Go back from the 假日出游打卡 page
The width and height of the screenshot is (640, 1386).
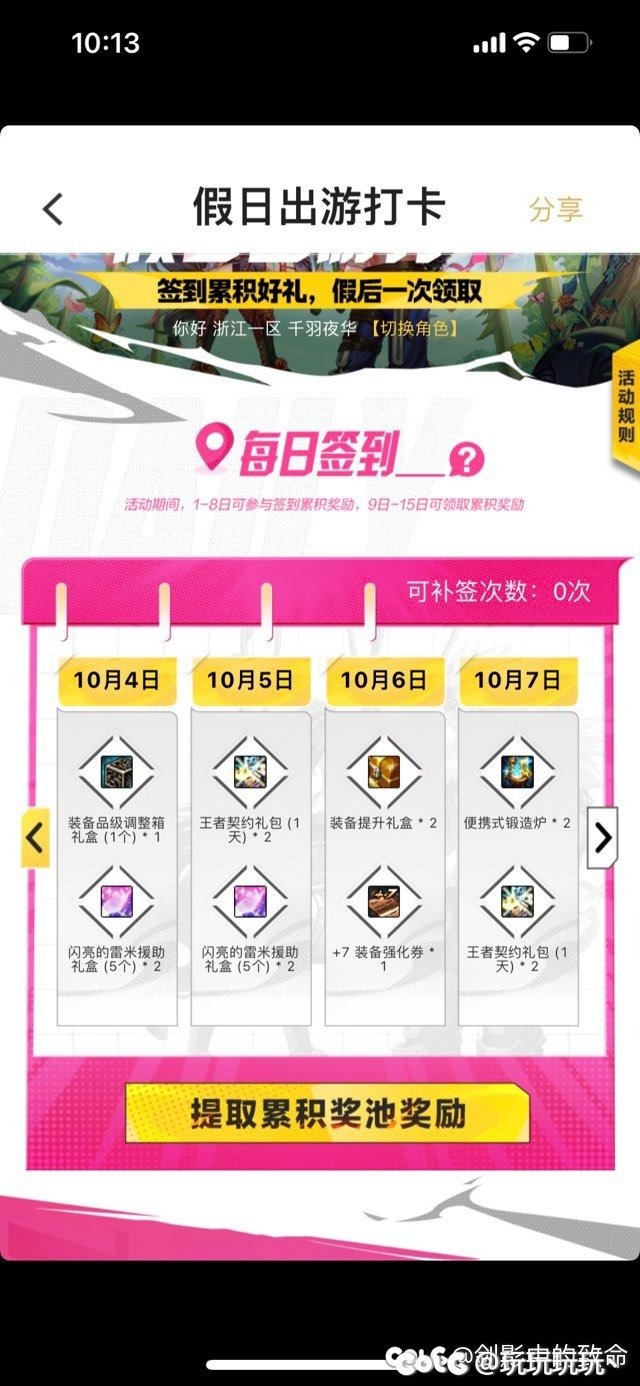53,209
